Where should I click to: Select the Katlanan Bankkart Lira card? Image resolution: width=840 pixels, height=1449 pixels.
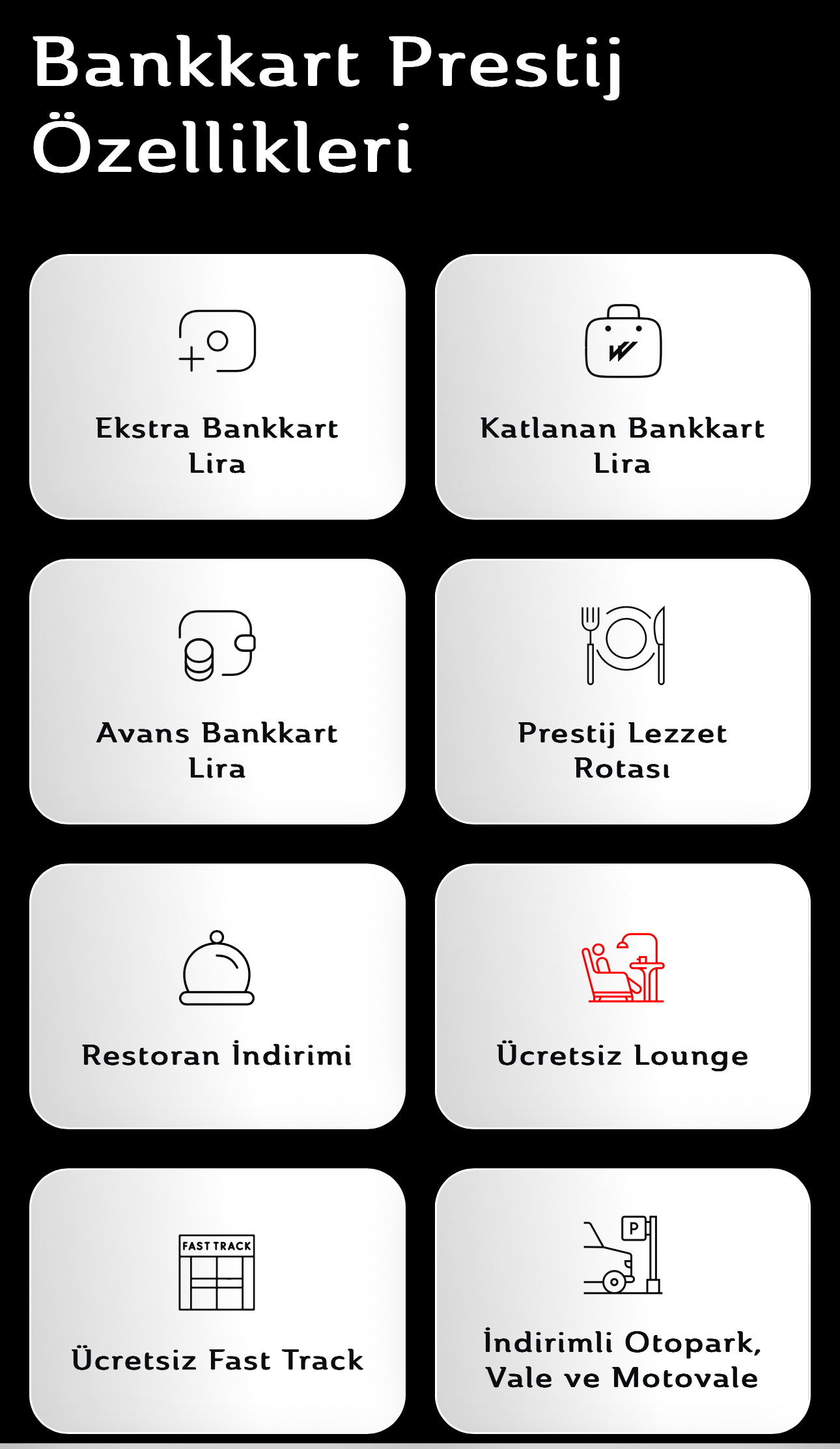(623, 387)
